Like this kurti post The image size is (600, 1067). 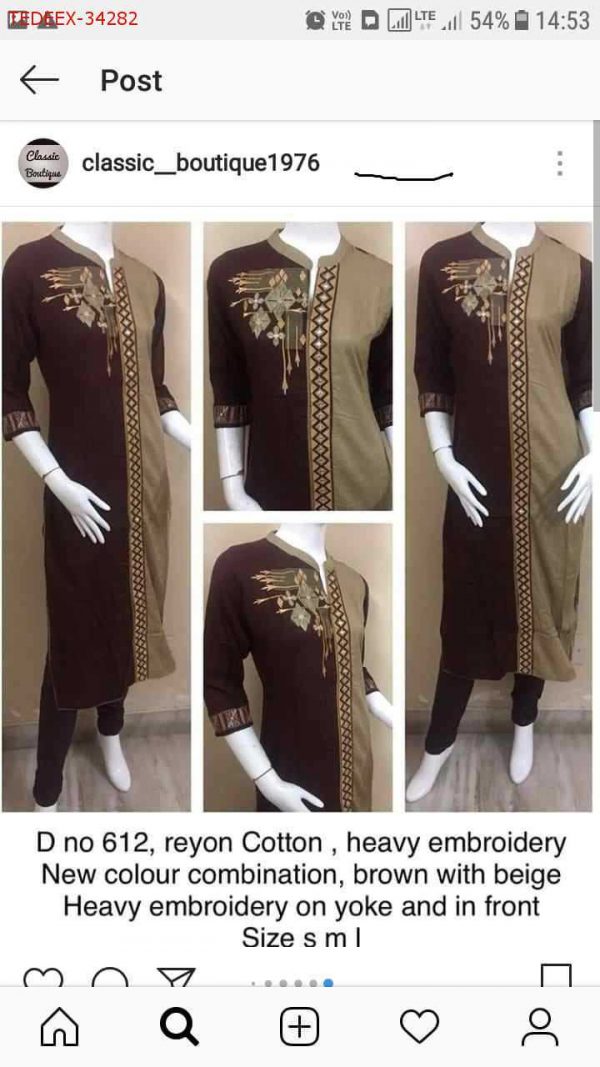click(42, 977)
